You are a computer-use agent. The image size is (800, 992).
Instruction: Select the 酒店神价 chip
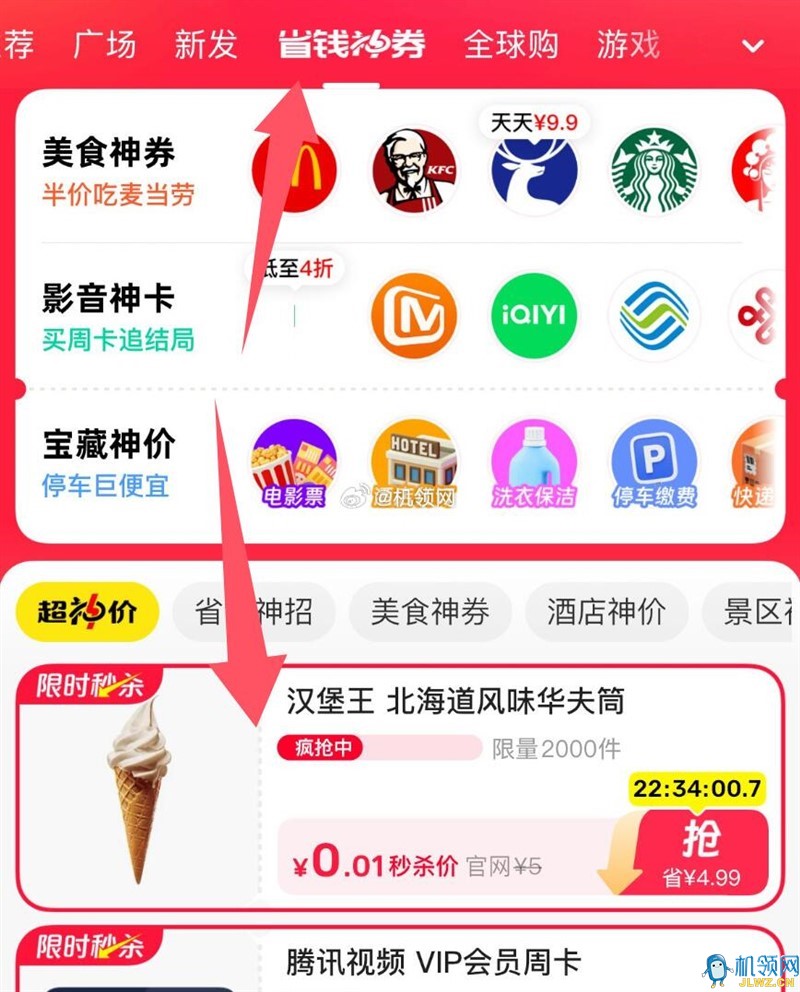click(606, 612)
